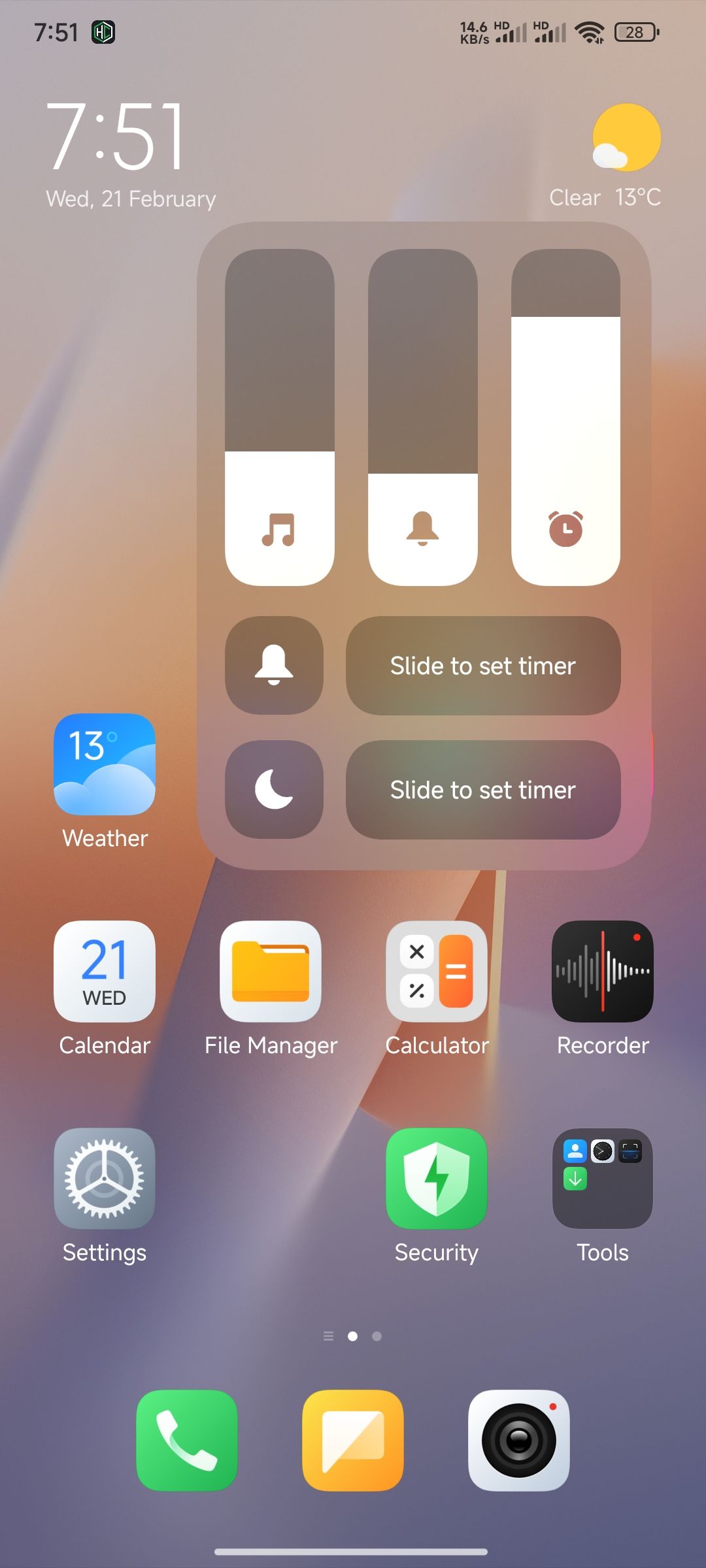Tap the media volume slider with music note

point(279,418)
